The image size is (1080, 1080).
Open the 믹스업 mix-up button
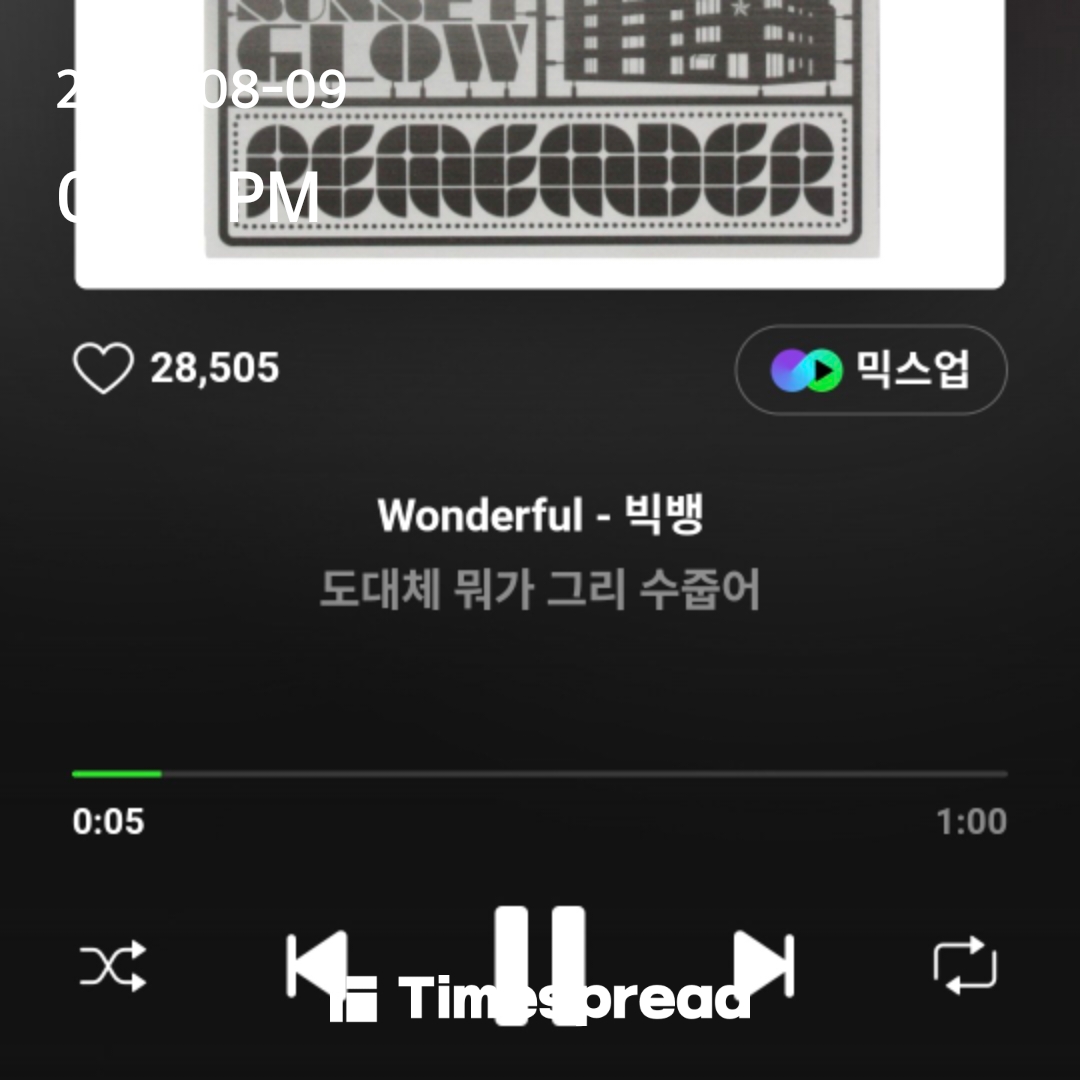[870, 370]
